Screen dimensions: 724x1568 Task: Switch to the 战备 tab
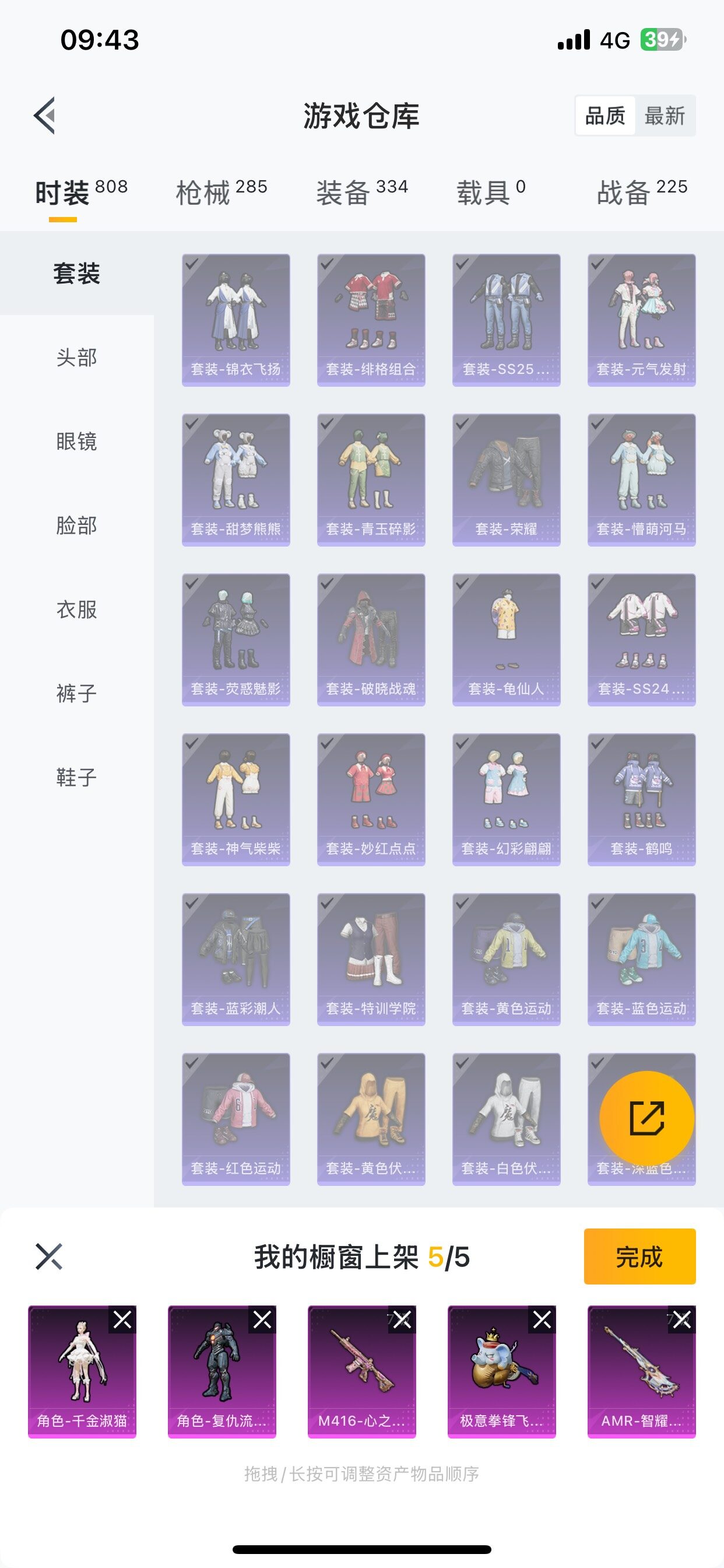[642, 192]
